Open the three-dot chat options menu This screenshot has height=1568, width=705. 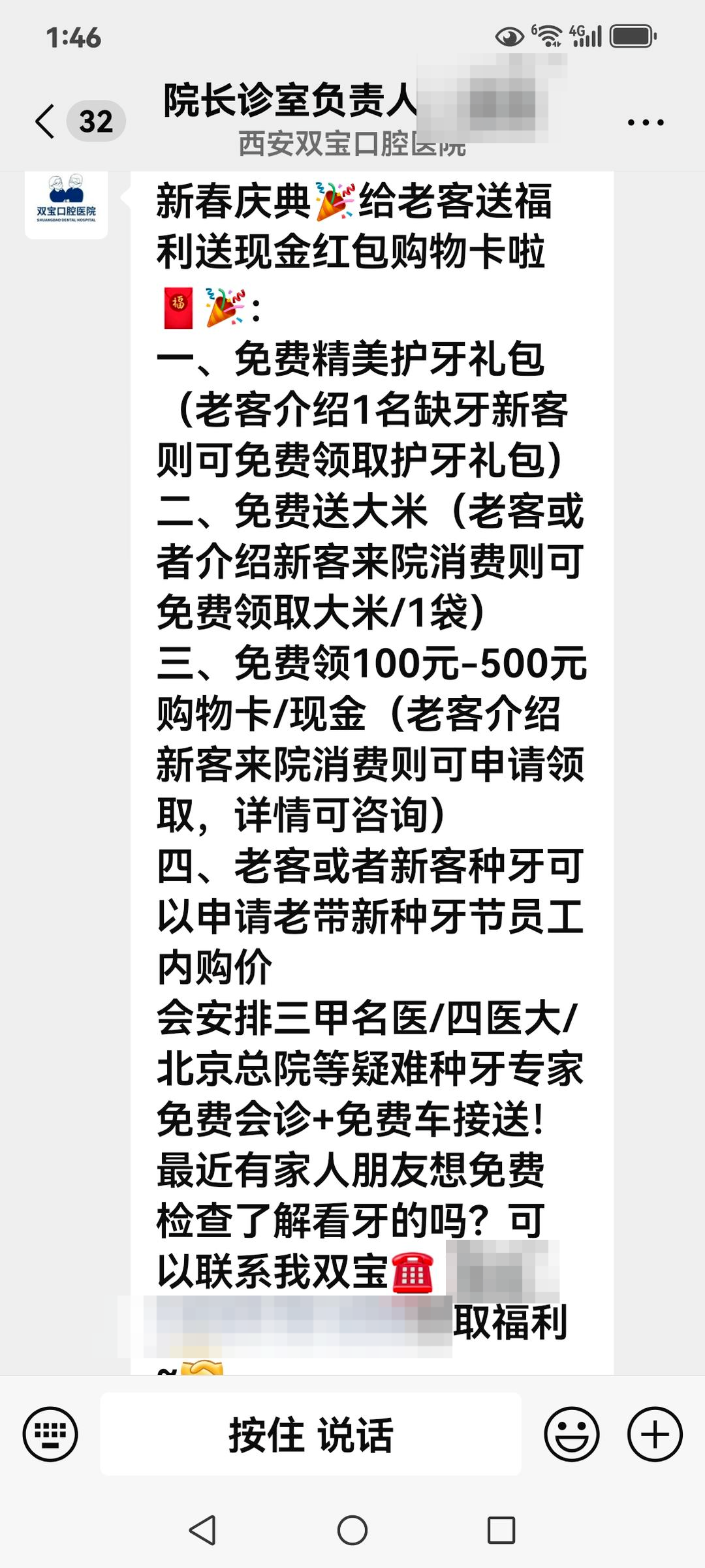645,122
